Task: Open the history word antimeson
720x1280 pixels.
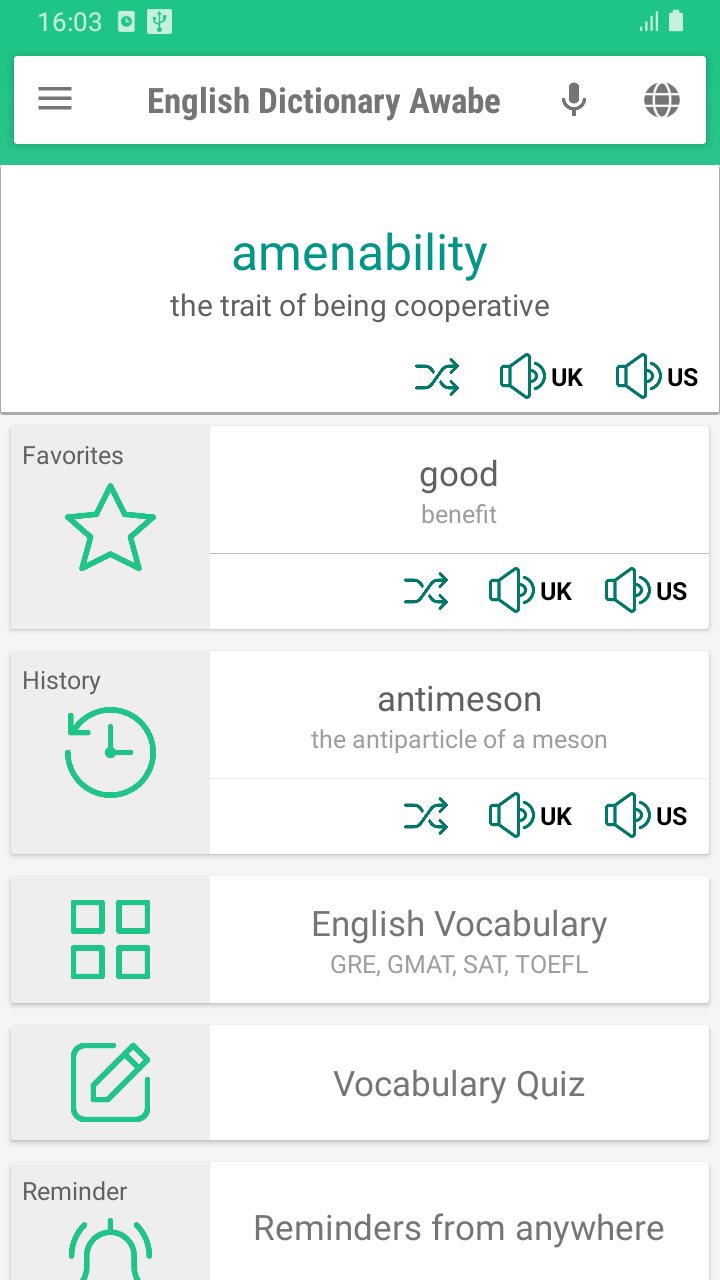Action: pos(459,715)
